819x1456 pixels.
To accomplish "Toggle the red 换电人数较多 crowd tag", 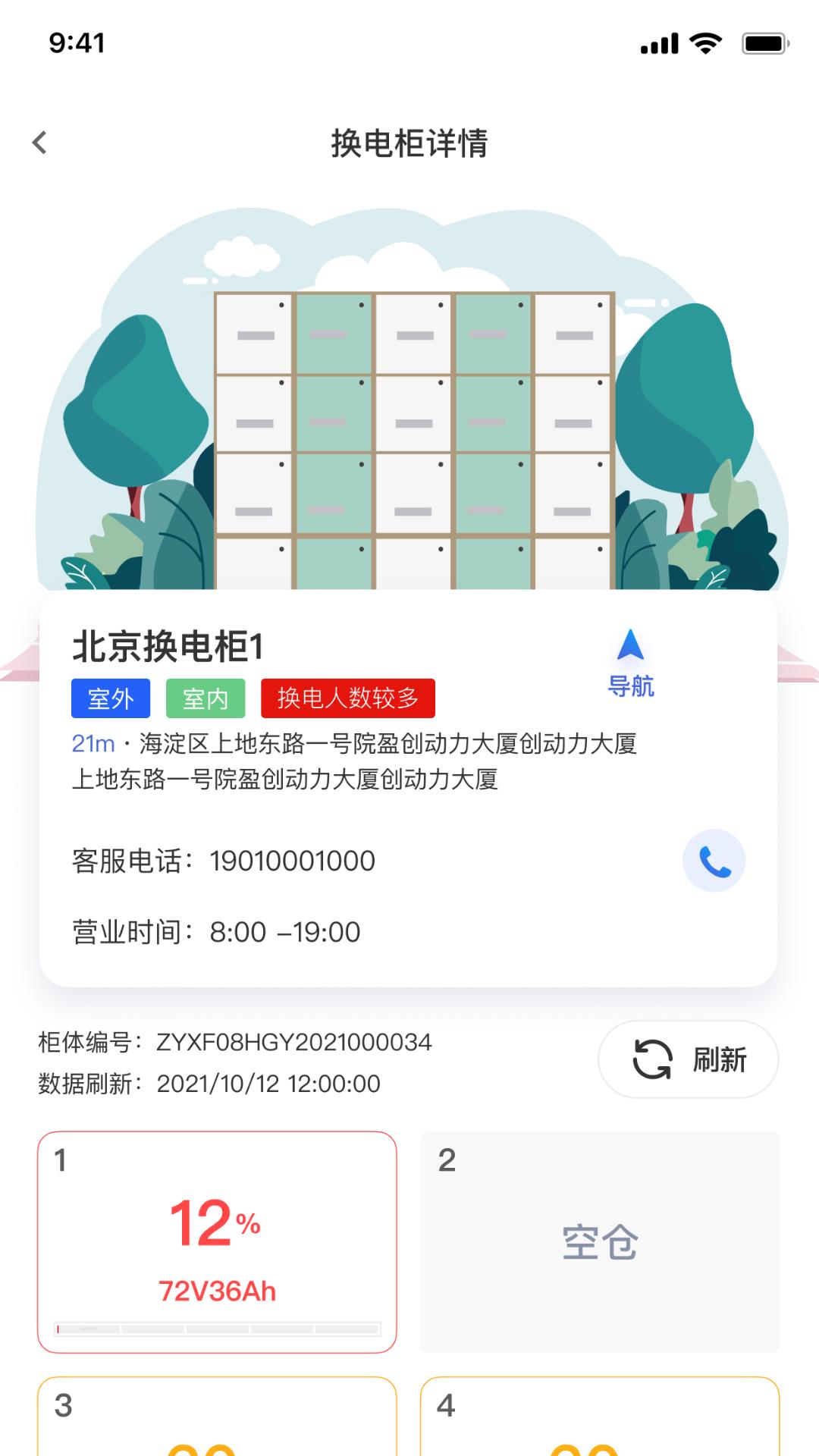I will coord(348,698).
